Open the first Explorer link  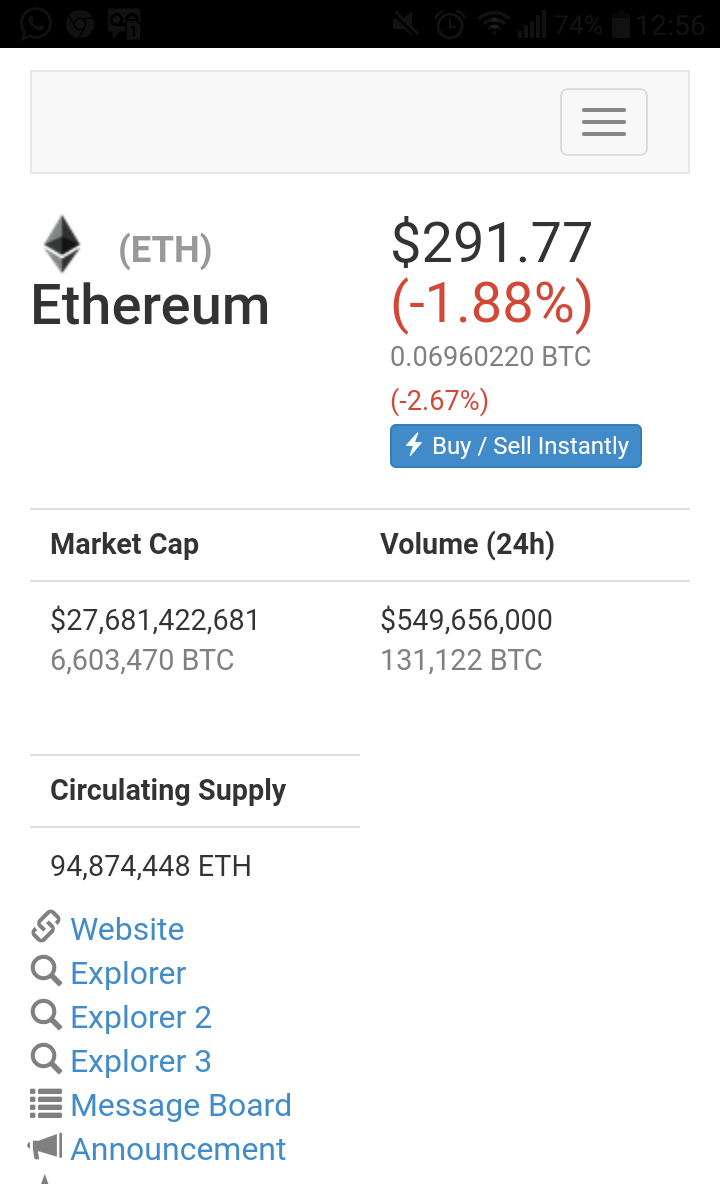(128, 973)
